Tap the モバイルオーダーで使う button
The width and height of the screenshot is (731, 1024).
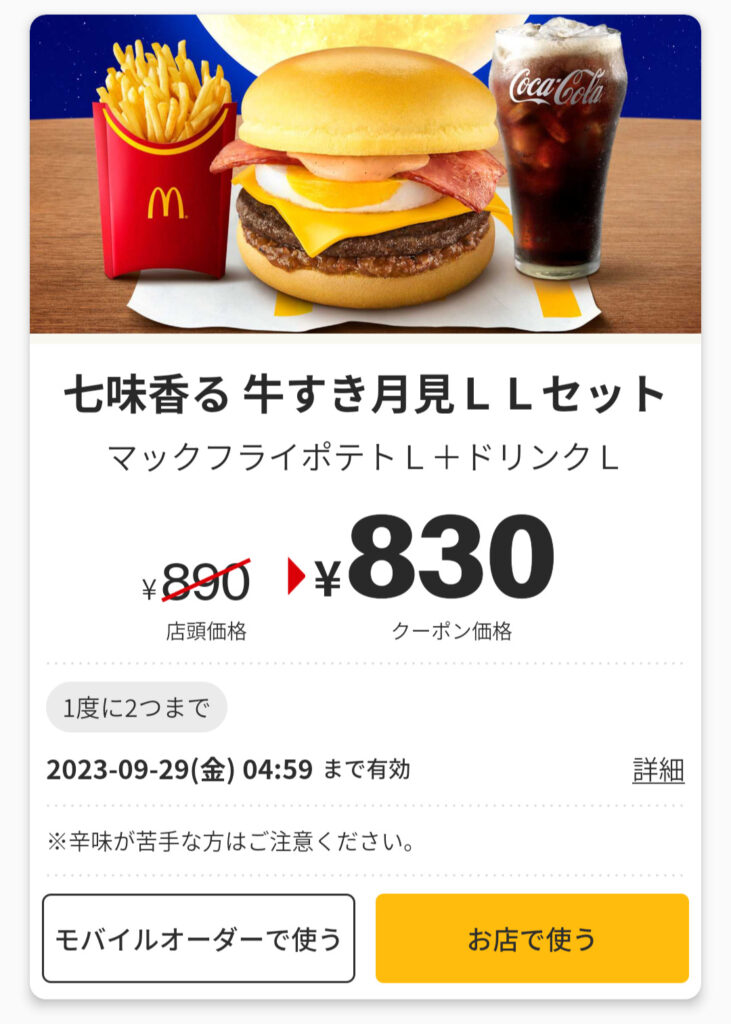pos(198,938)
